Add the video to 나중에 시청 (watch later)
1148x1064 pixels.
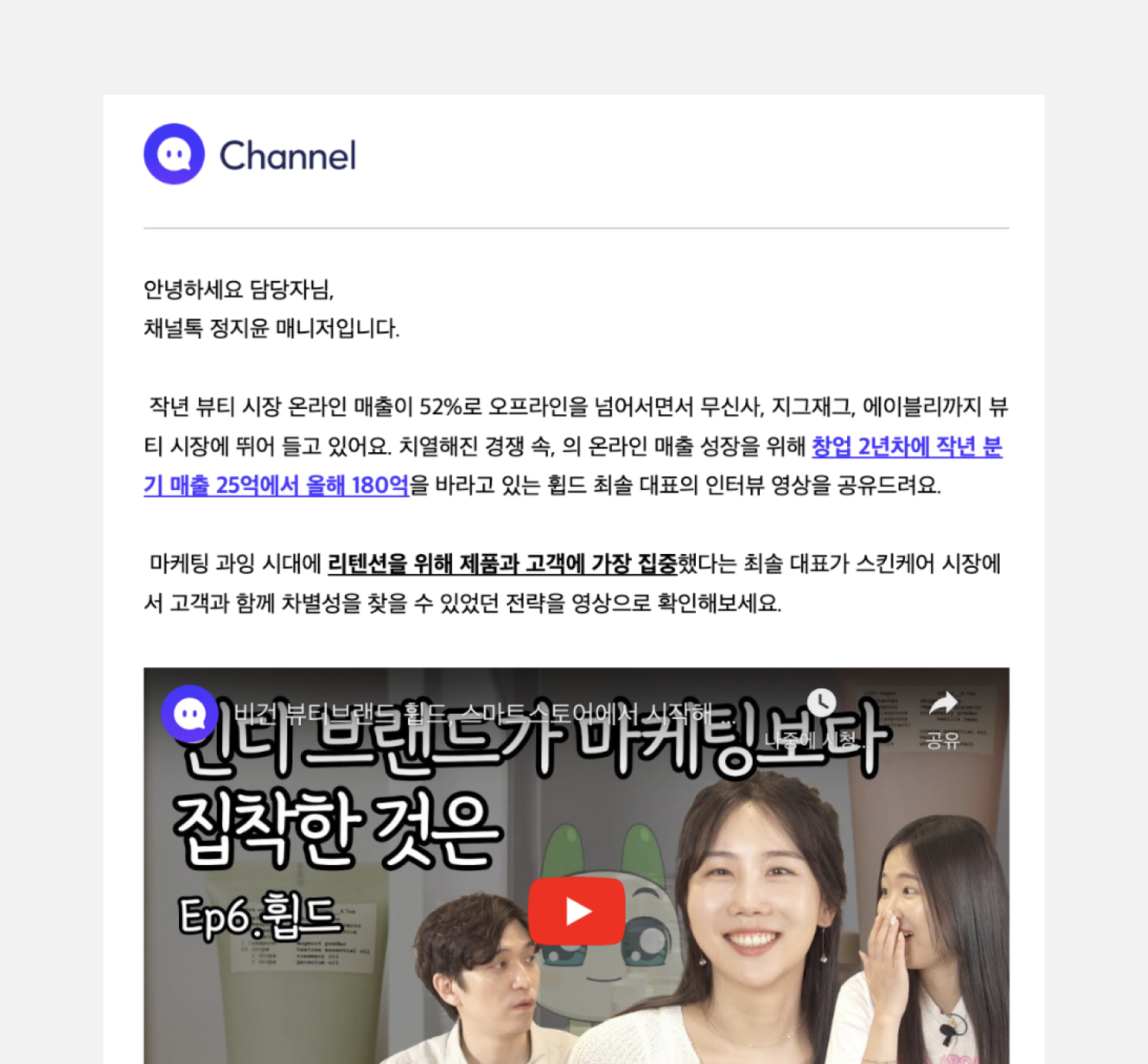822,703
